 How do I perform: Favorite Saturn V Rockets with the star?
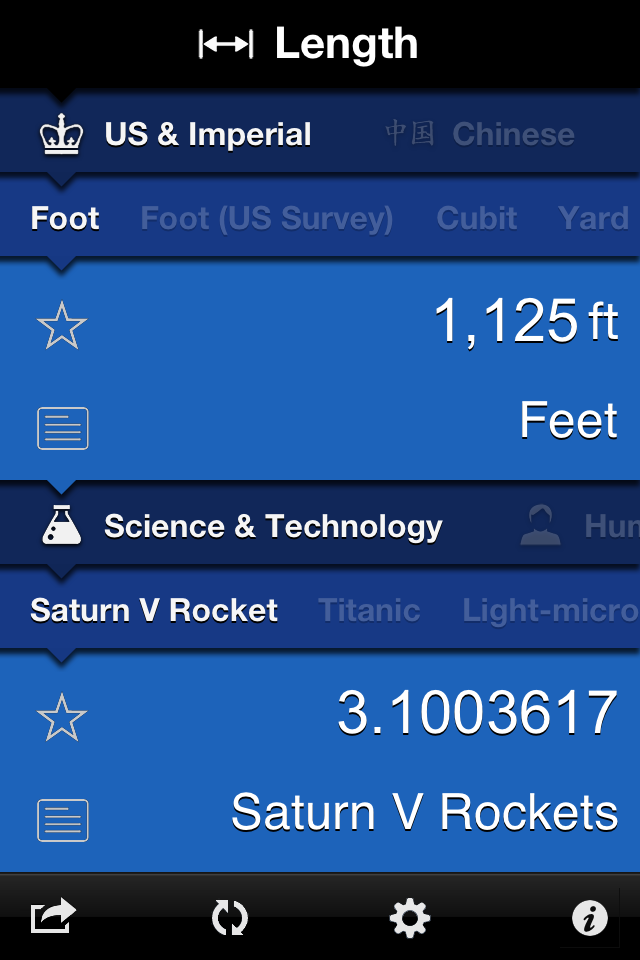click(62, 718)
